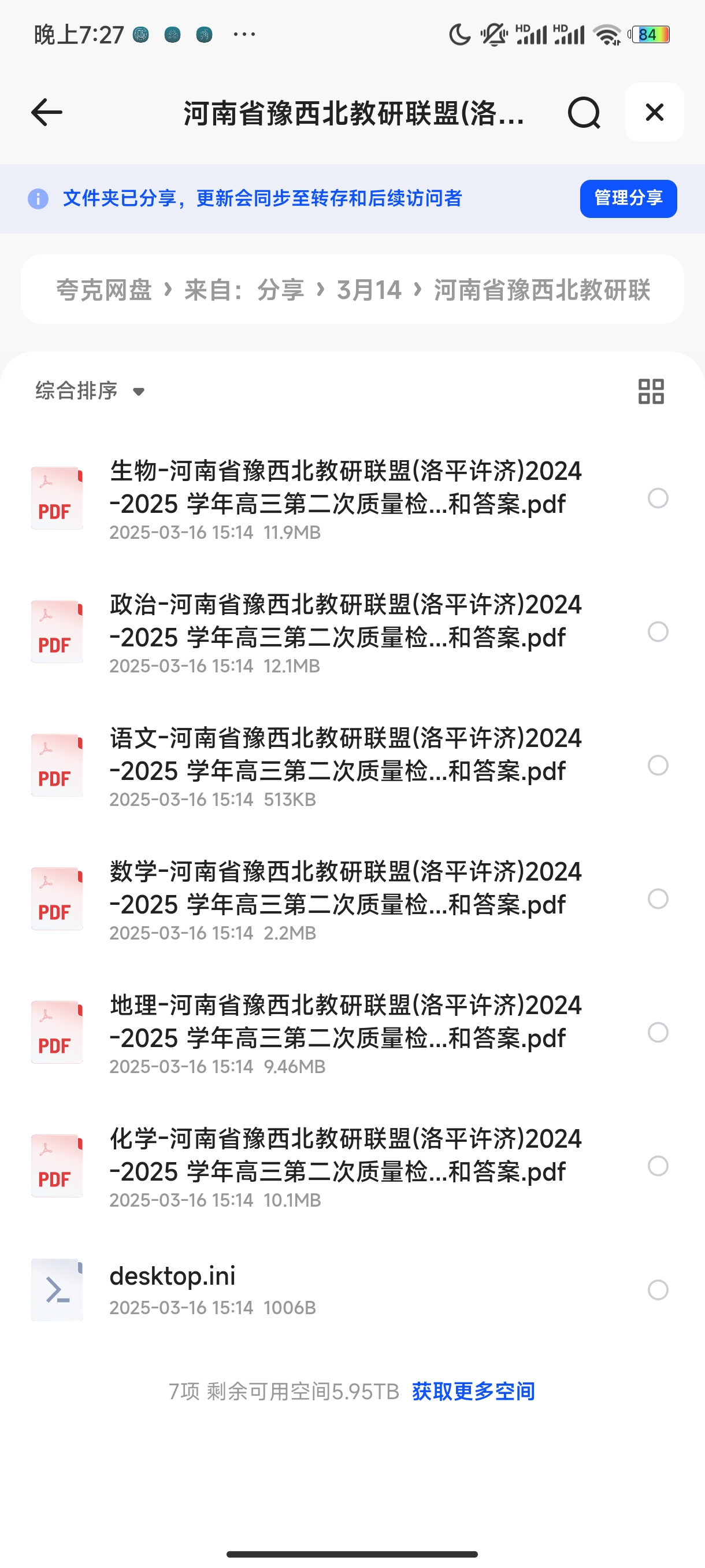Open the 语文 PDF file
The height and width of the screenshot is (1568, 705).
click(345, 755)
